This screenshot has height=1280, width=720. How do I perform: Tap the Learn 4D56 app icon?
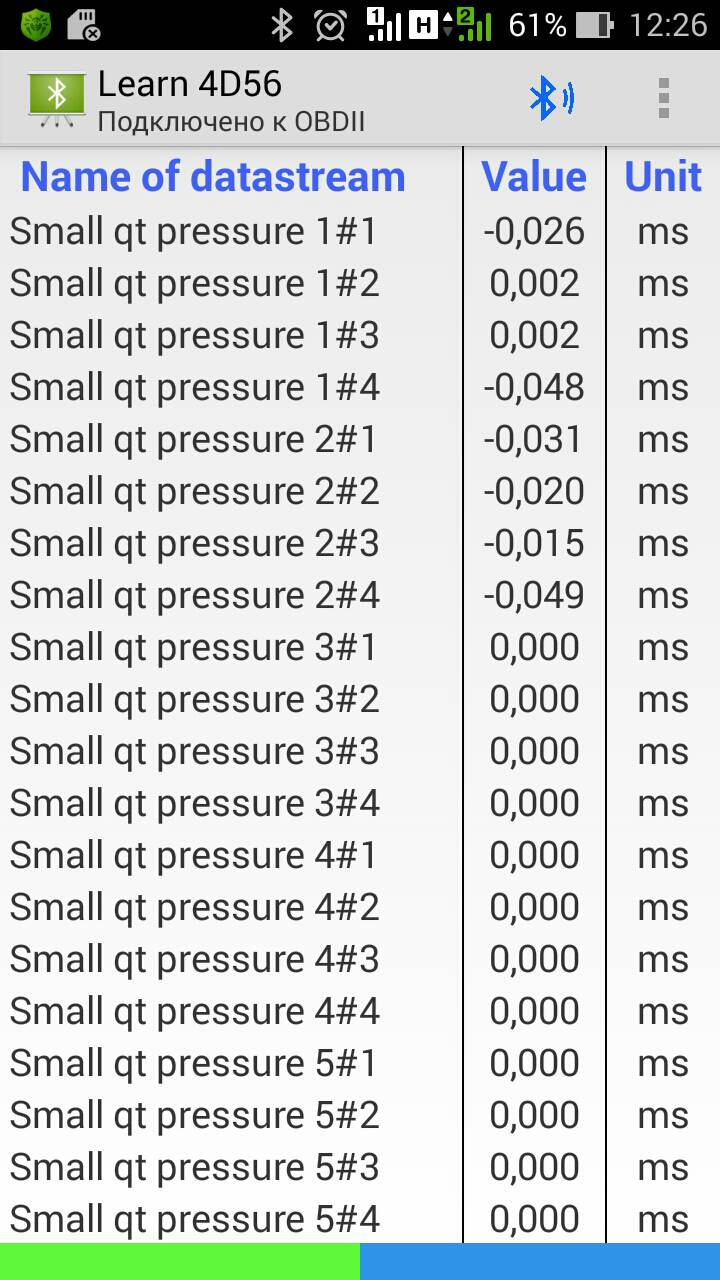pos(57,99)
